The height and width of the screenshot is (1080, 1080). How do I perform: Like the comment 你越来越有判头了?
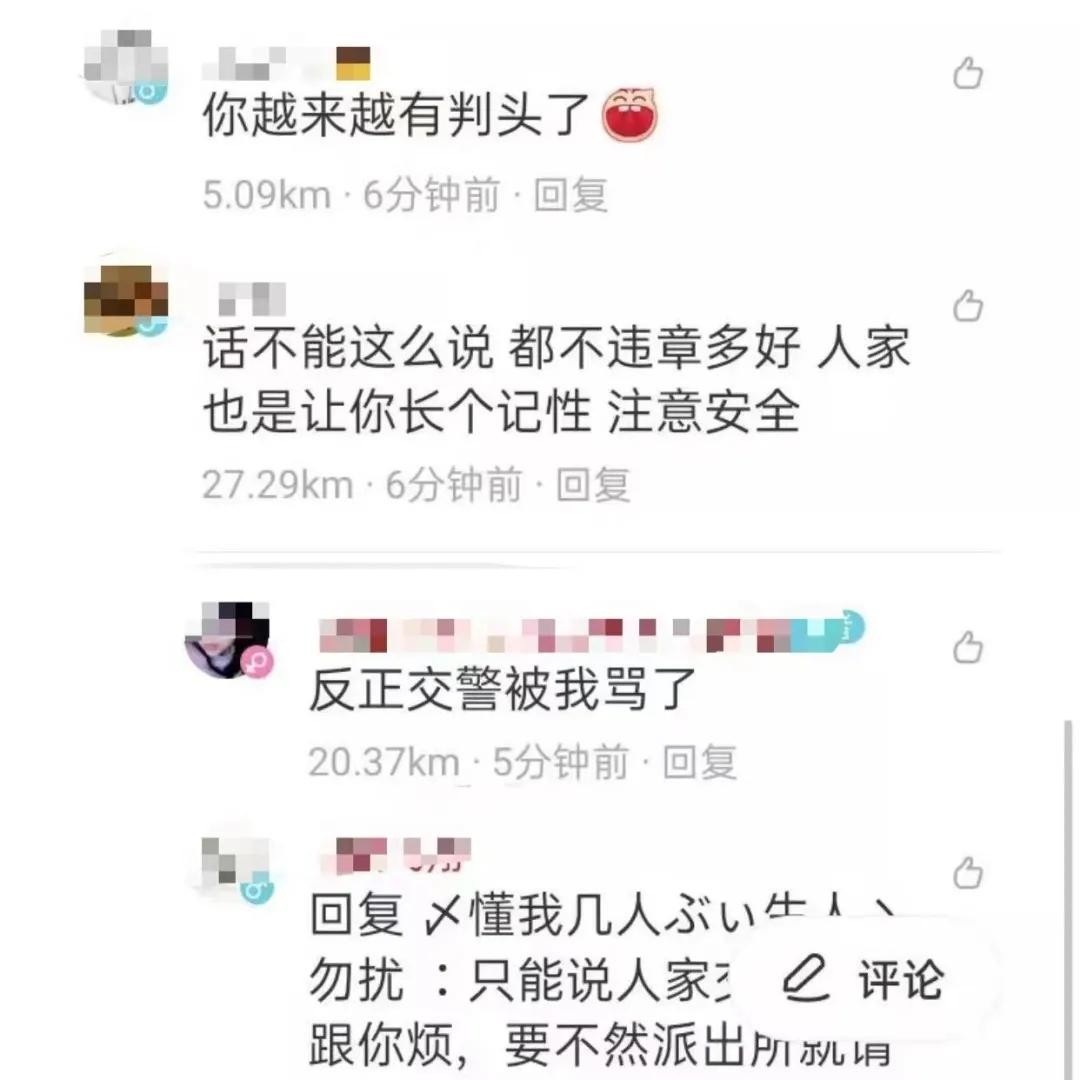tap(967, 74)
